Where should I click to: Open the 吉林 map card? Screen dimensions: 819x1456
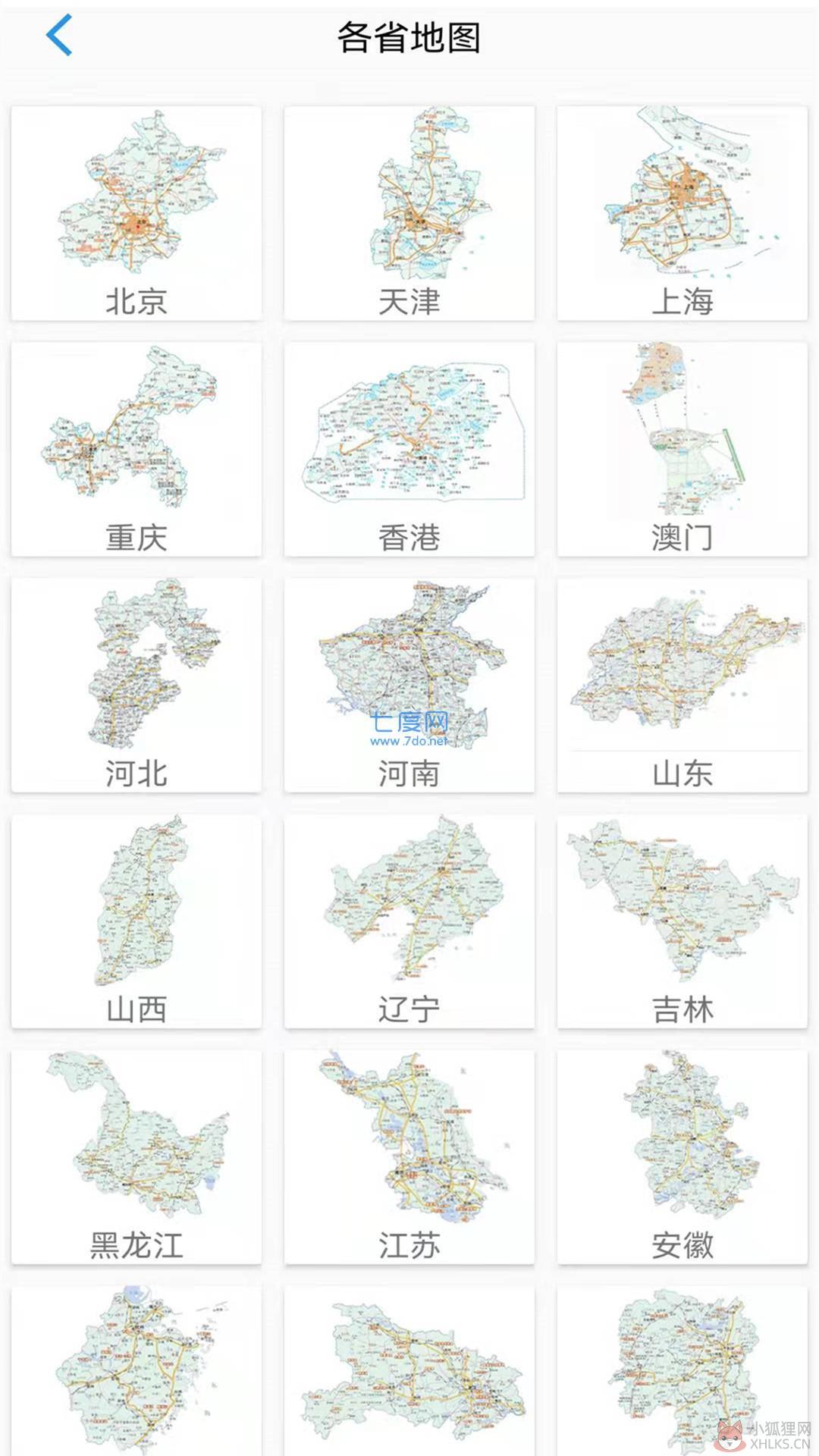click(x=682, y=921)
